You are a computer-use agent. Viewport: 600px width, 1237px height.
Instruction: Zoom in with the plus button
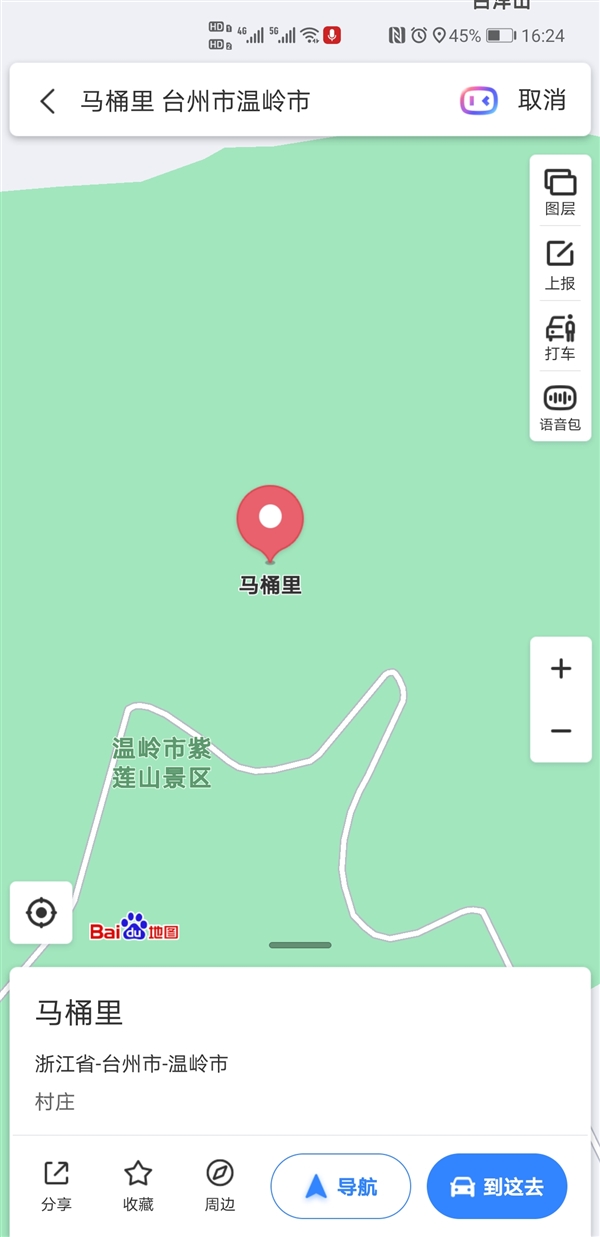pyautogui.click(x=561, y=669)
